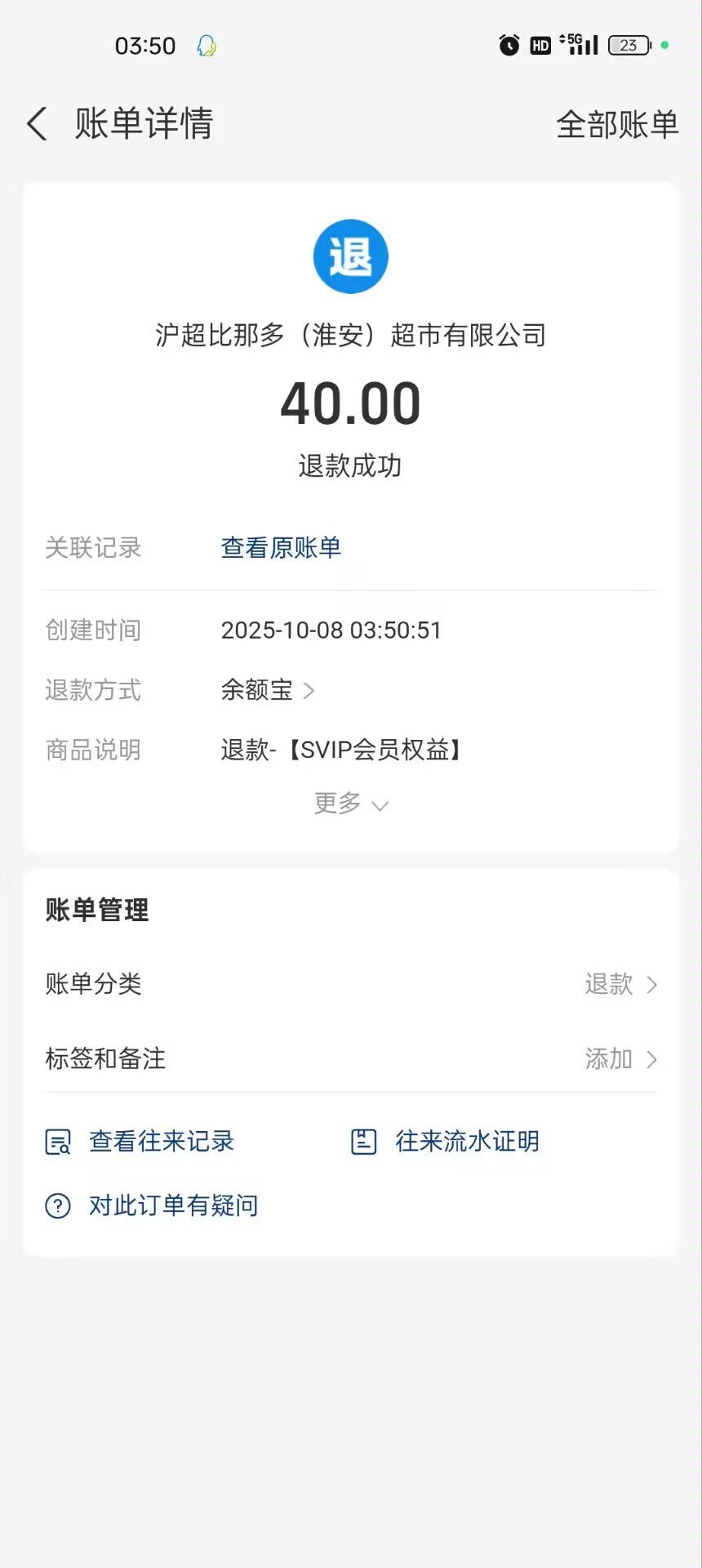Expand 更多 bill details
Viewport: 702px width, 1568px height.
[350, 804]
